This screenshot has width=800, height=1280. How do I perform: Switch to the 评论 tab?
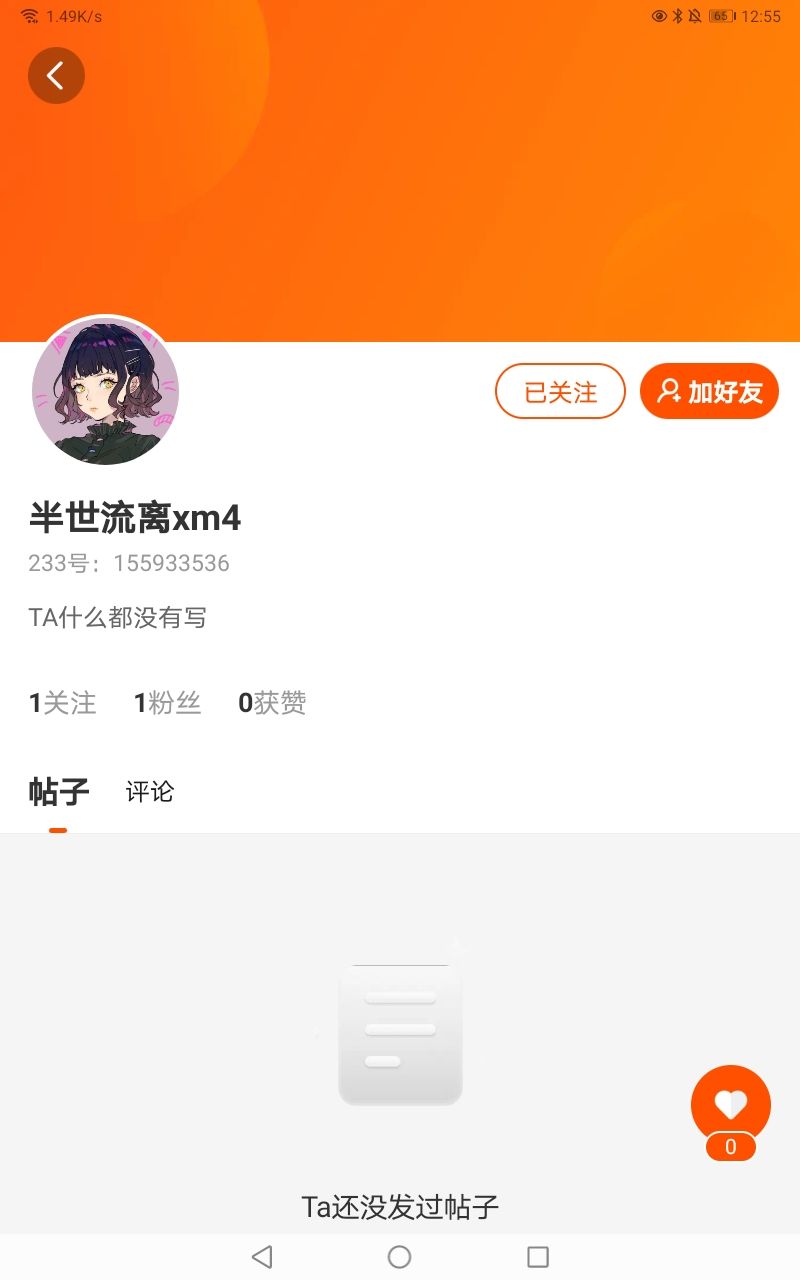(x=150, y=792)
